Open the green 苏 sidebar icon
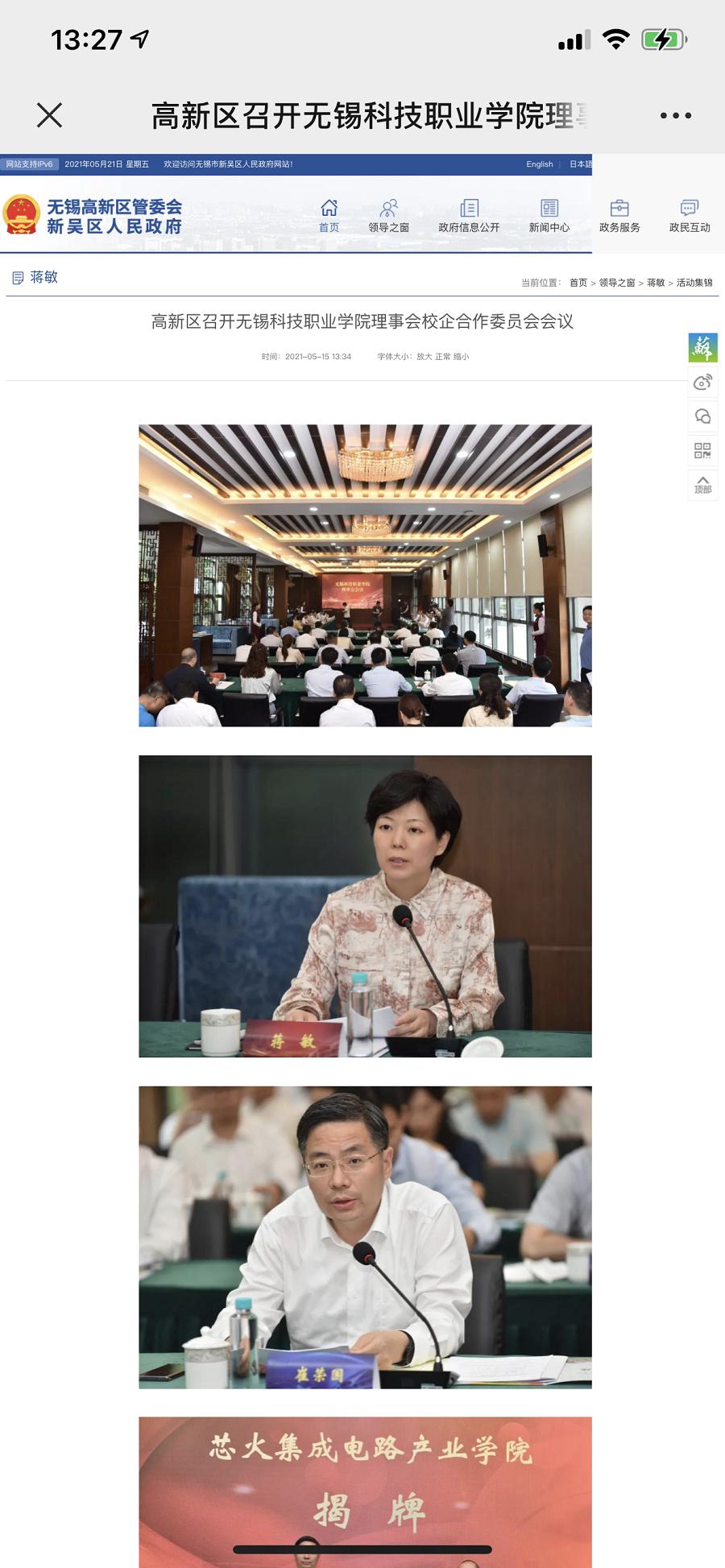This screenshot has width=725, height=1568. (x=702, y=348)
